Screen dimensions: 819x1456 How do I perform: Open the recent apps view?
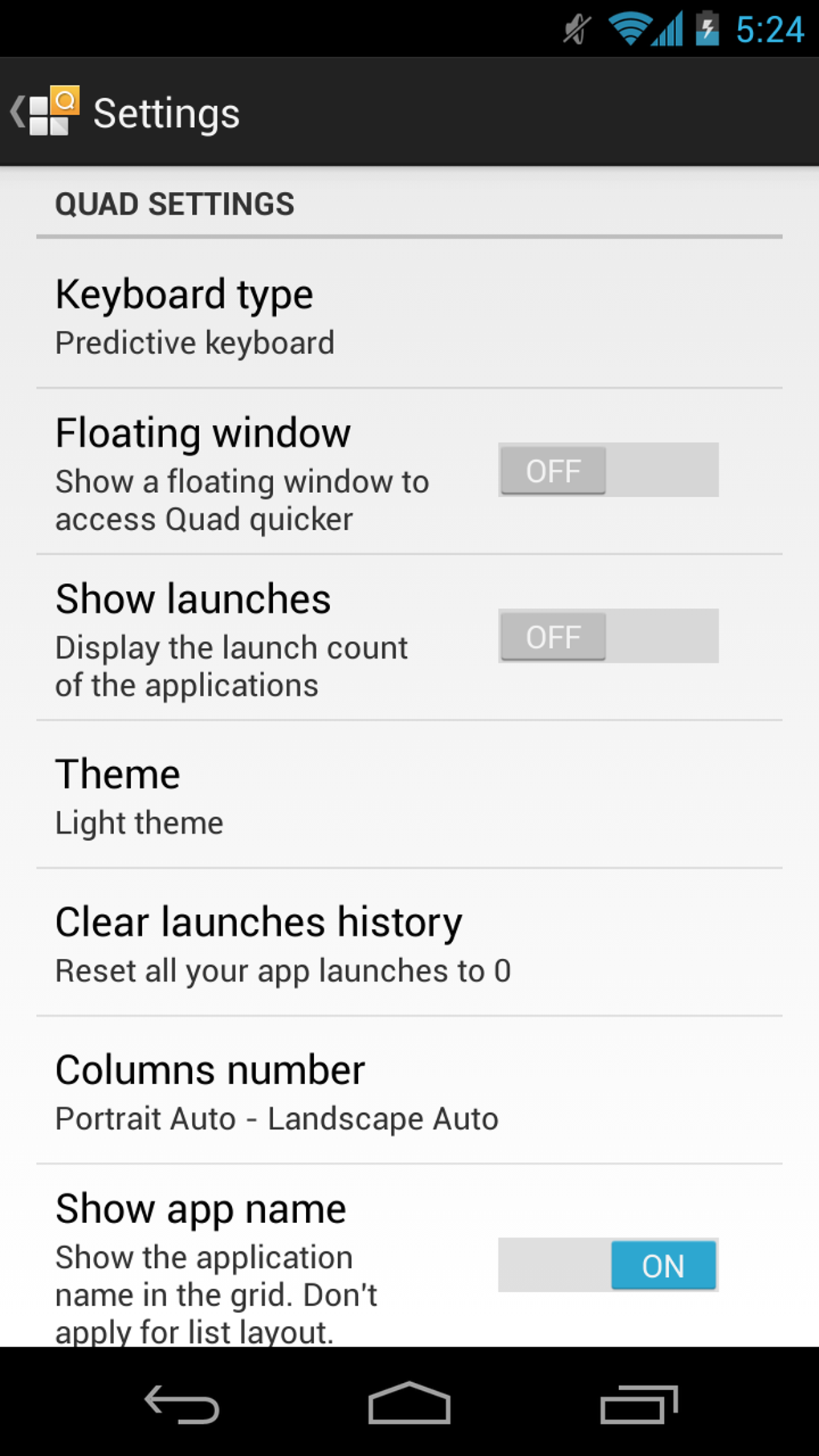(638, 1404)
